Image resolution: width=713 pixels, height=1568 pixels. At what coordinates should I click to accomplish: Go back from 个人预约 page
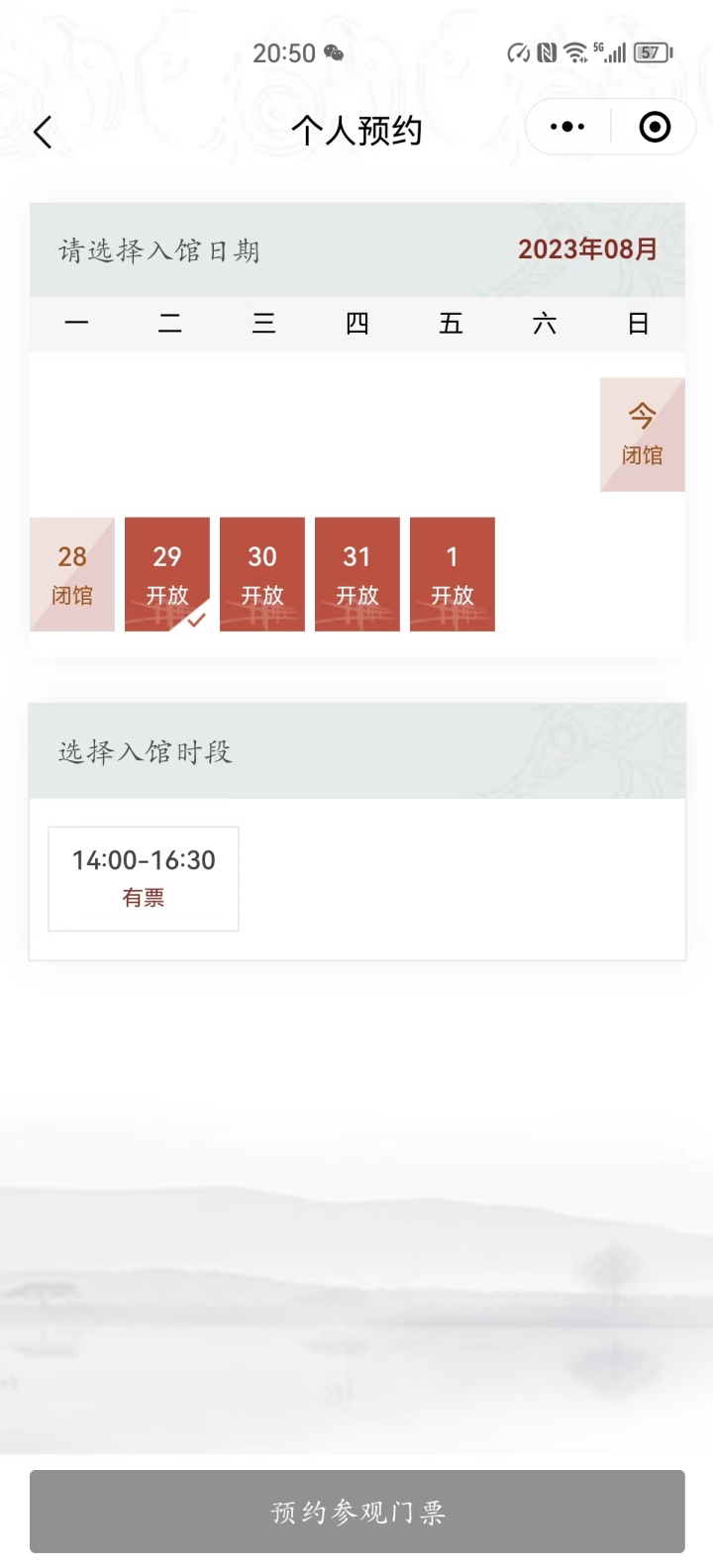point(43,132)
